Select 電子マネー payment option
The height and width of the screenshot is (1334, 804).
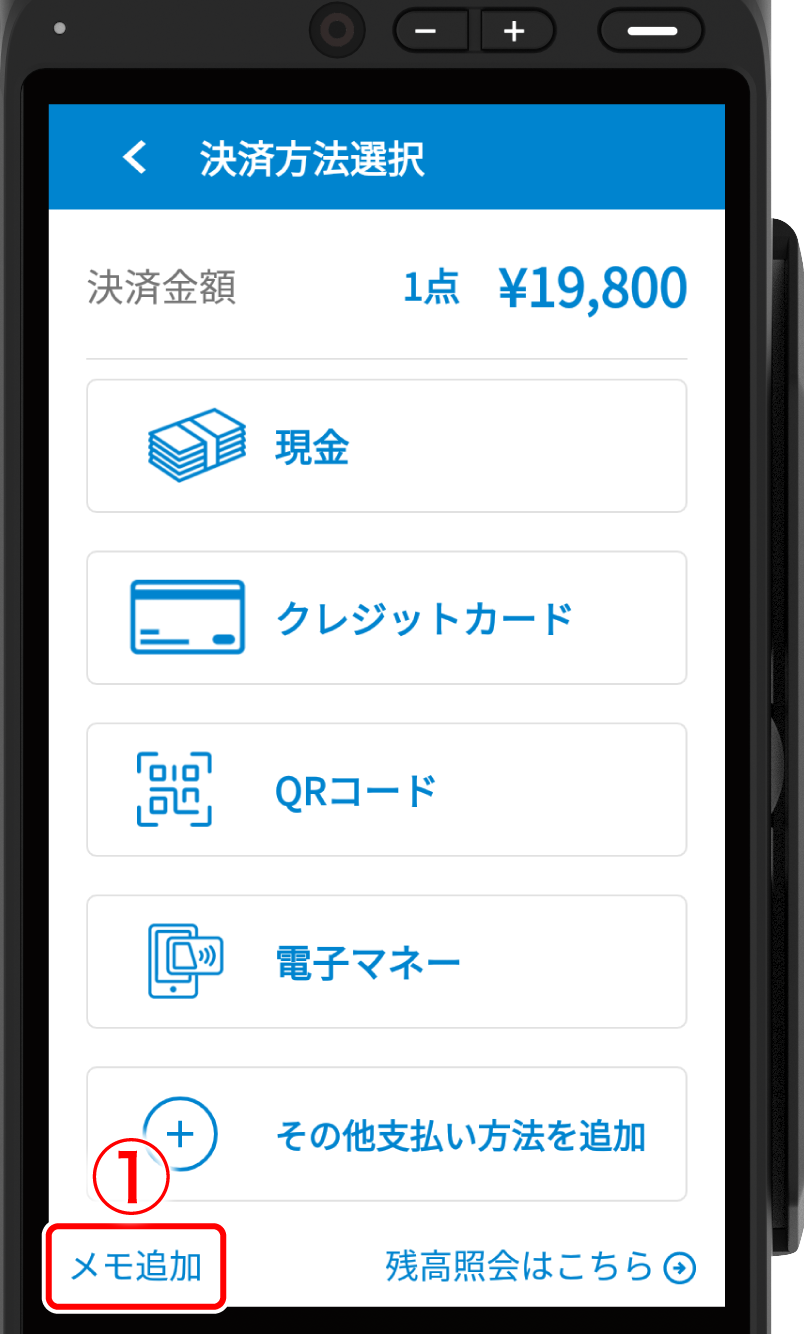(x=386, y=962)
